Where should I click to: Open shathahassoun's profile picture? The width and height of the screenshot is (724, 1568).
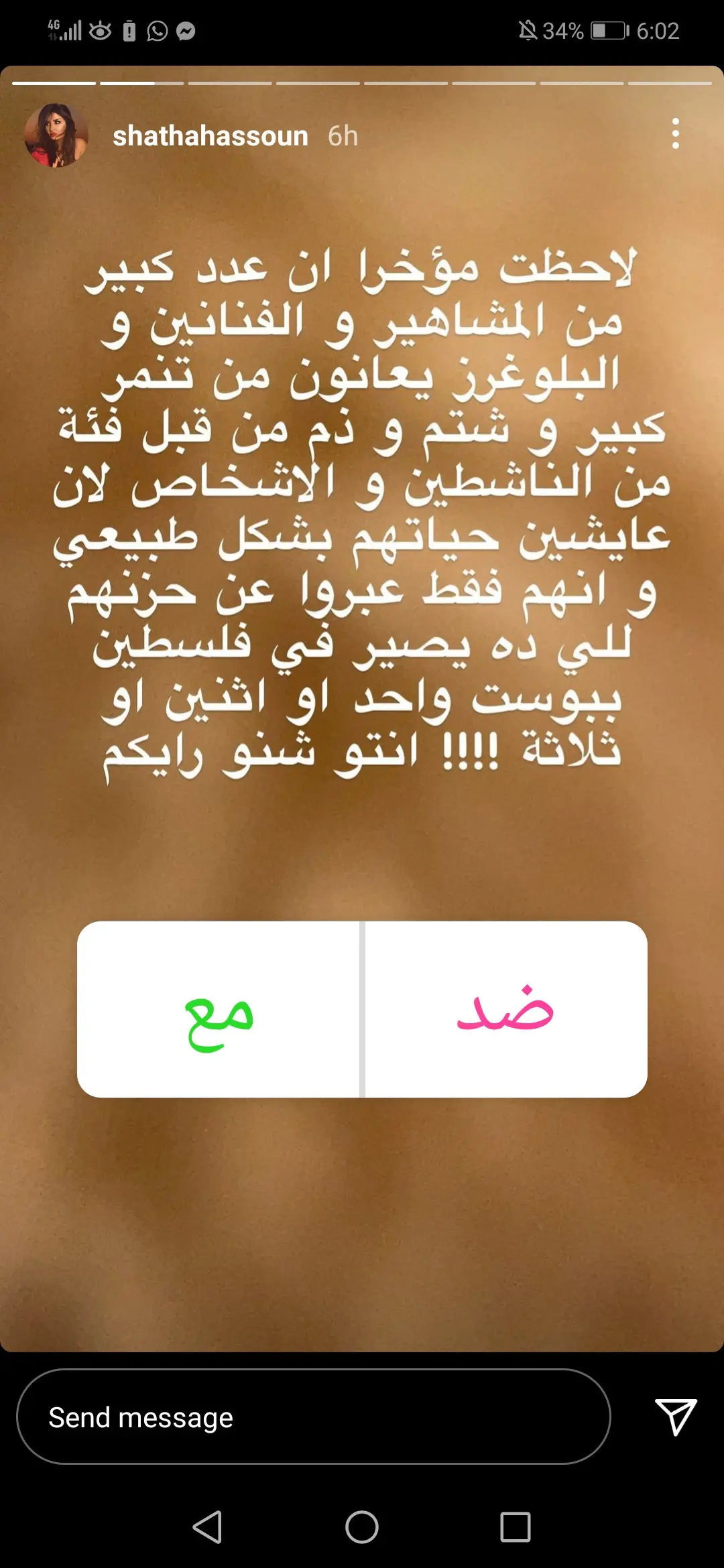pyautogui.click(x=56, y=135)
